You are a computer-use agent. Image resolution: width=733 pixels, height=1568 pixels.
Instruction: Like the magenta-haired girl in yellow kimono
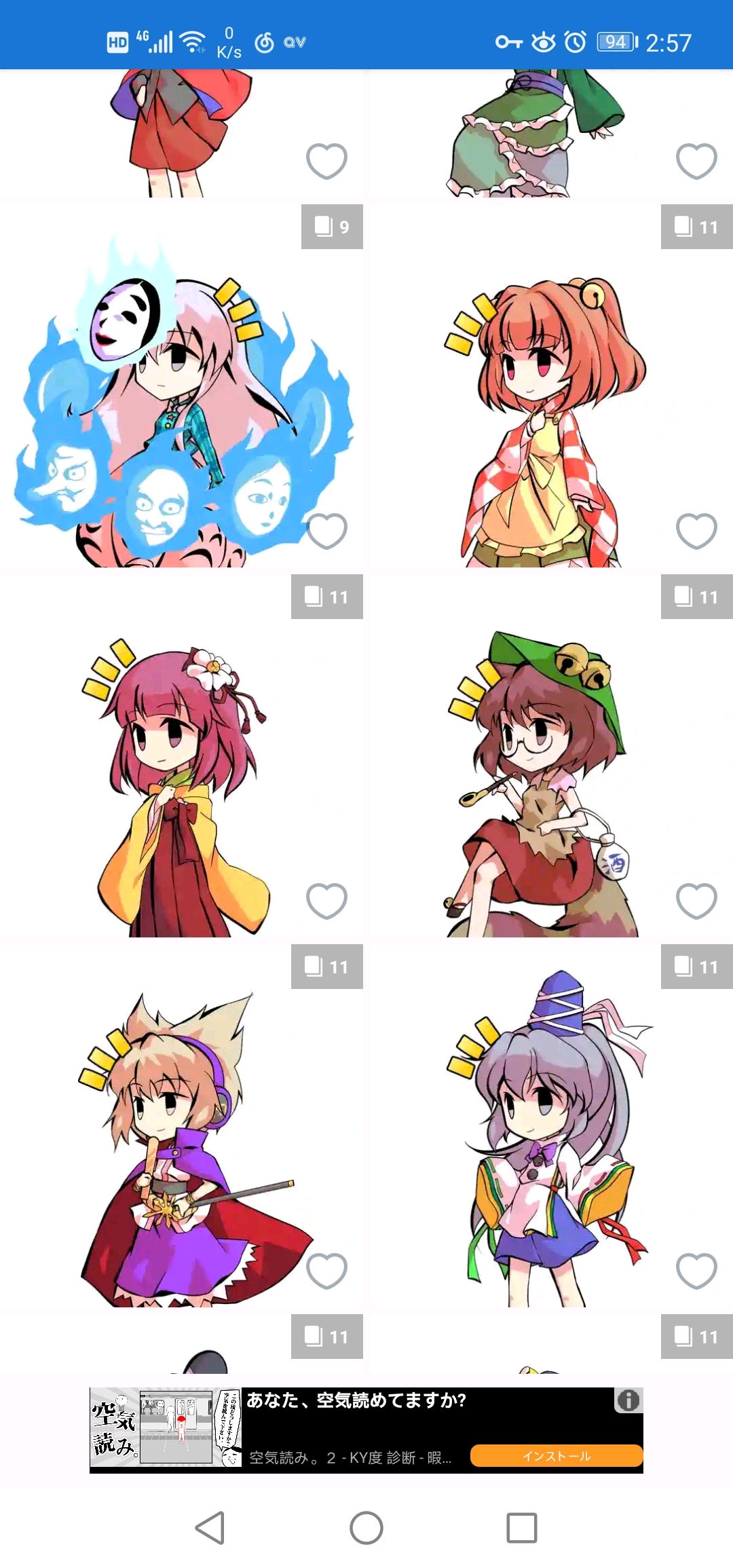(x=326, y=901)
